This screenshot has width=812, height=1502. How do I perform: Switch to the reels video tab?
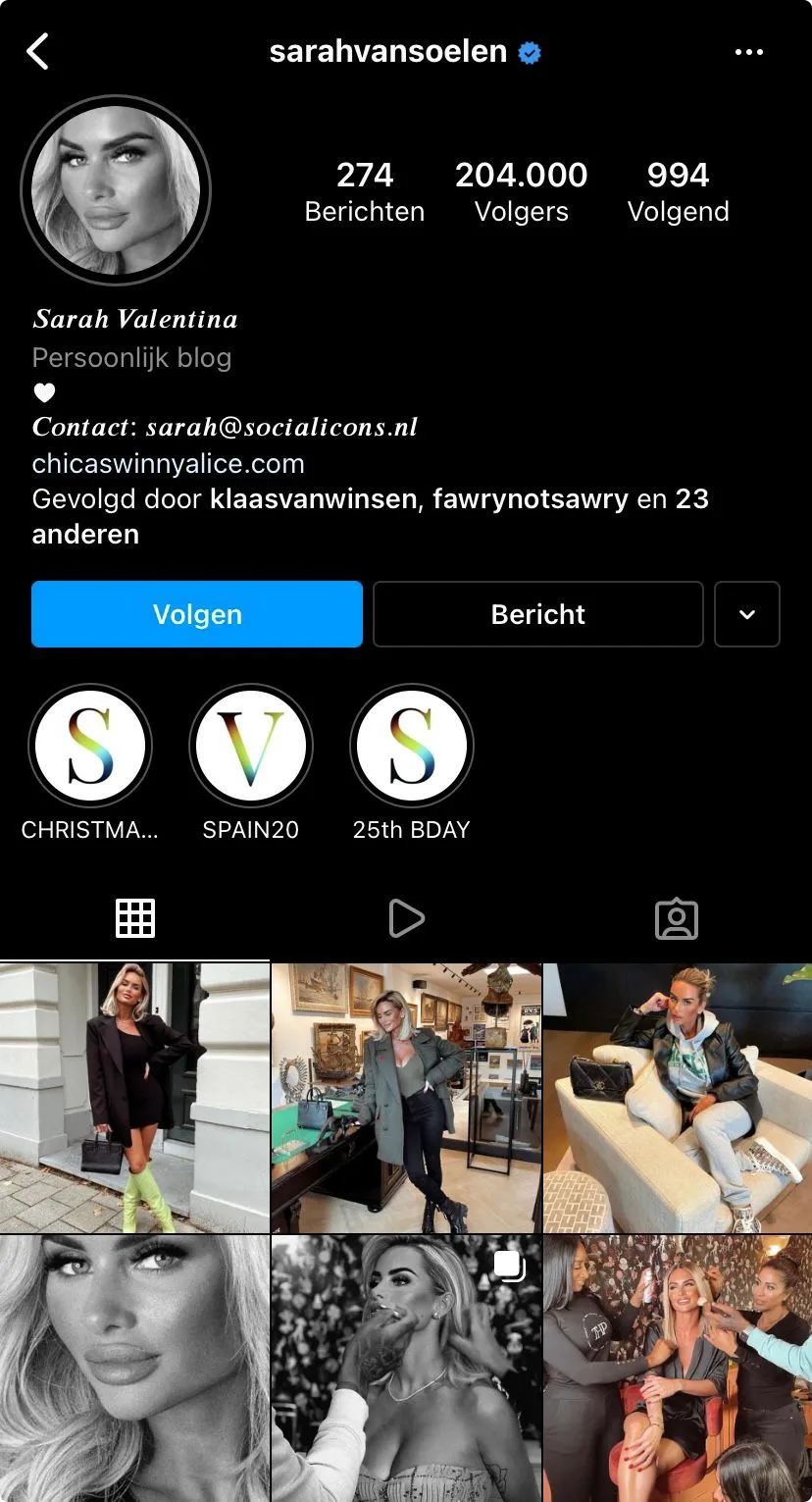(x=406, y=918)
